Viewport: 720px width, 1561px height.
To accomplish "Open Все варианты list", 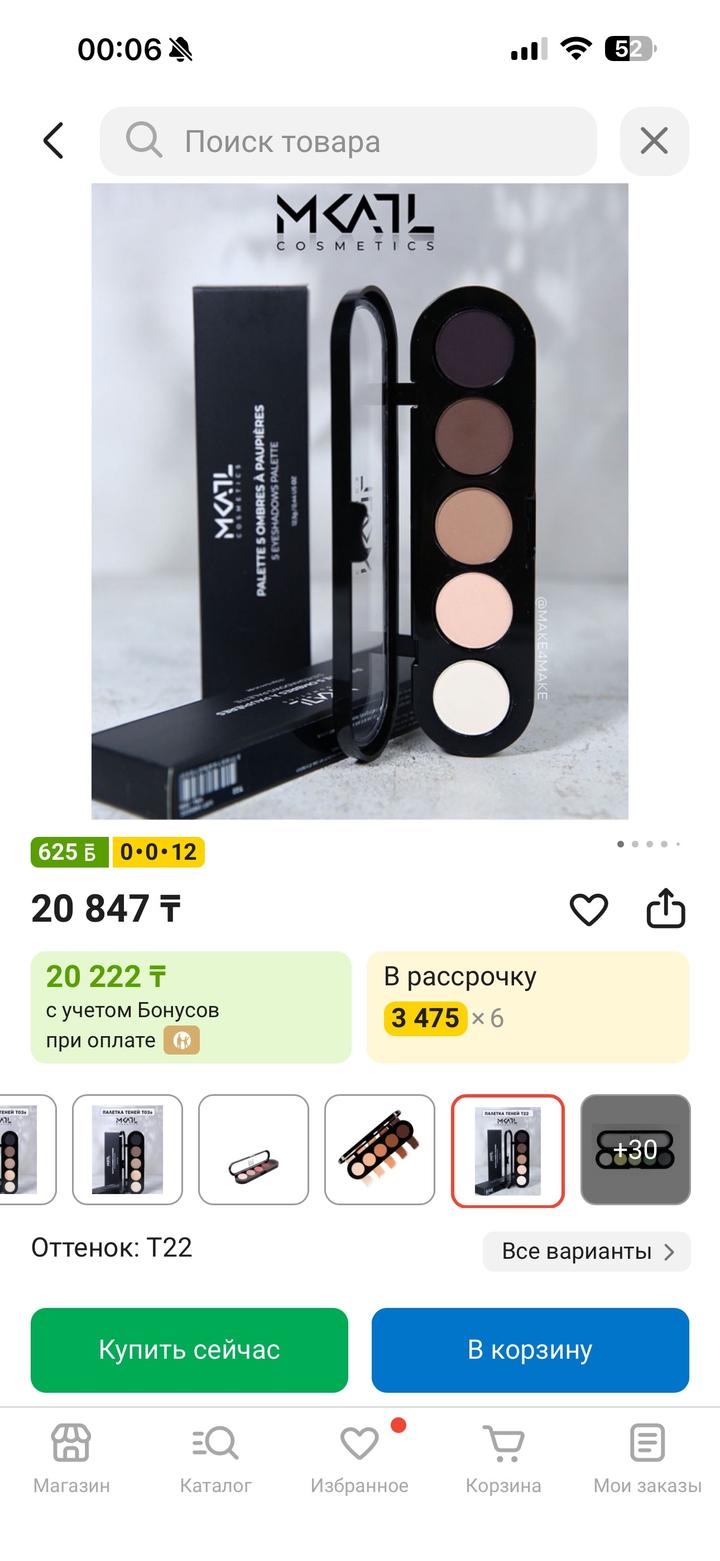I will (587, 1251).
